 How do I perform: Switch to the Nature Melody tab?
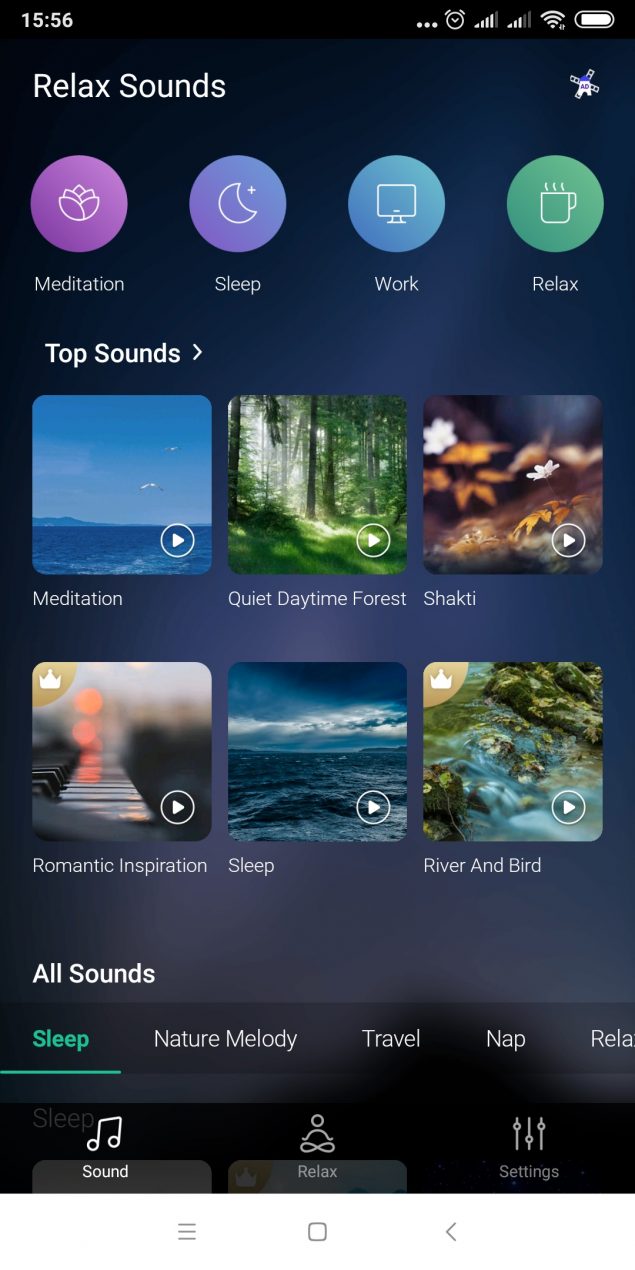pyautogui.click(x=225, y=1039)
